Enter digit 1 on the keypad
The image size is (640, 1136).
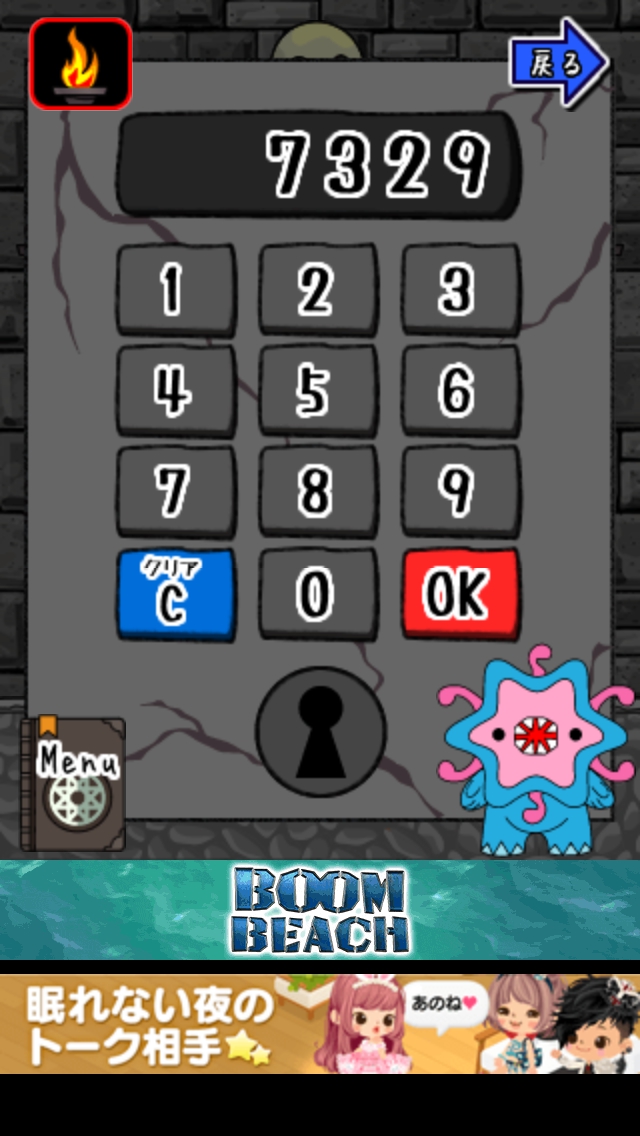[x=176, y=290]
